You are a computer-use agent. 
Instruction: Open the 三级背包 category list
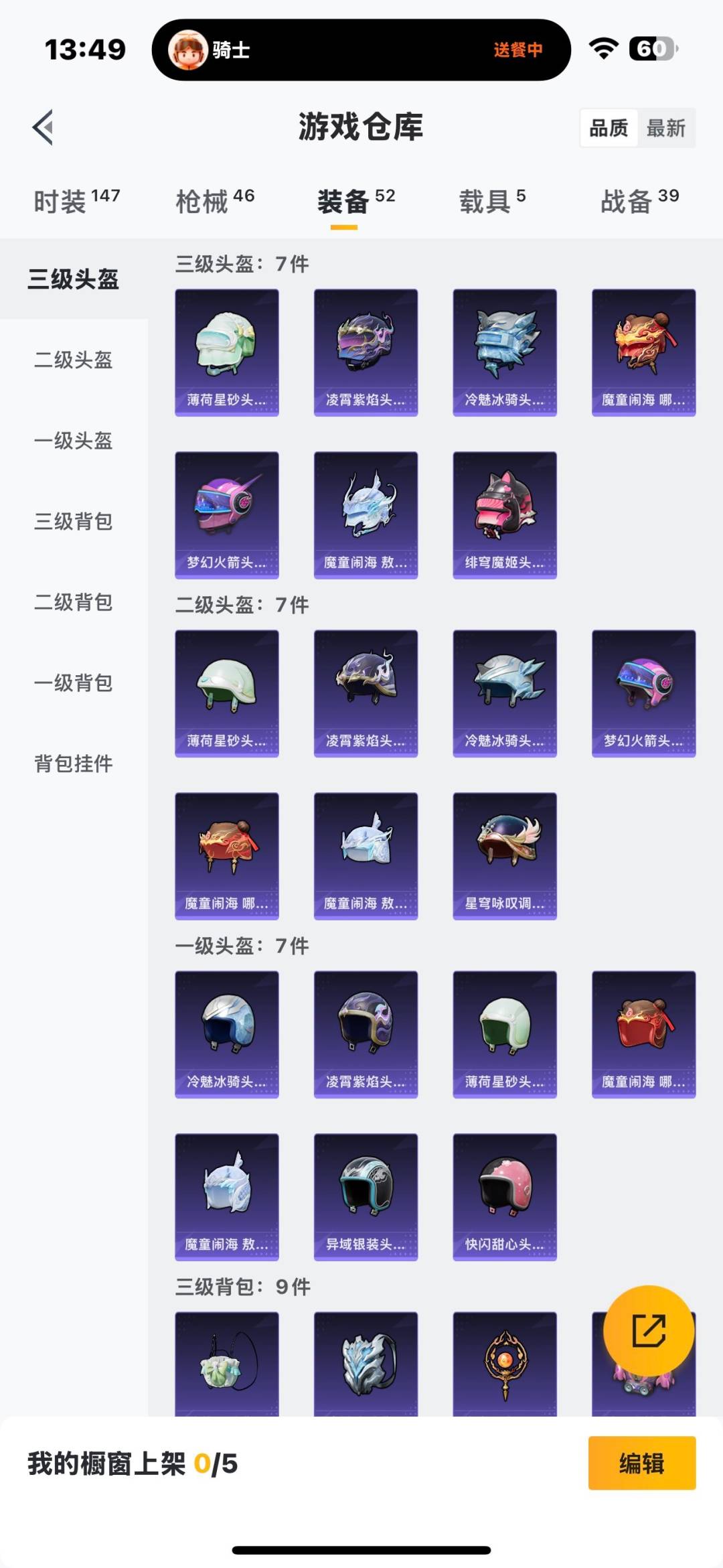click(x=74, y=522)
